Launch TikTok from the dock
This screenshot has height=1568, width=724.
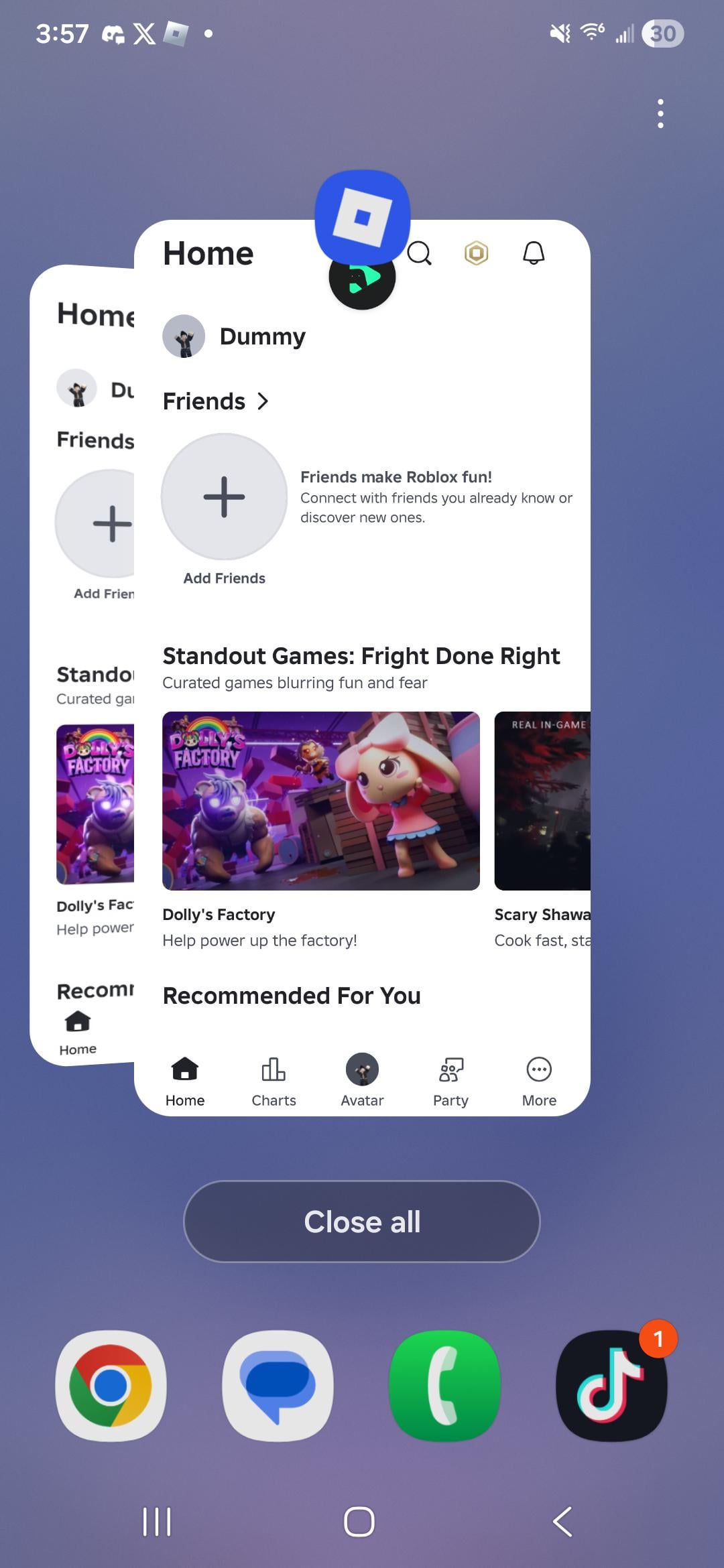[611, 1386]
